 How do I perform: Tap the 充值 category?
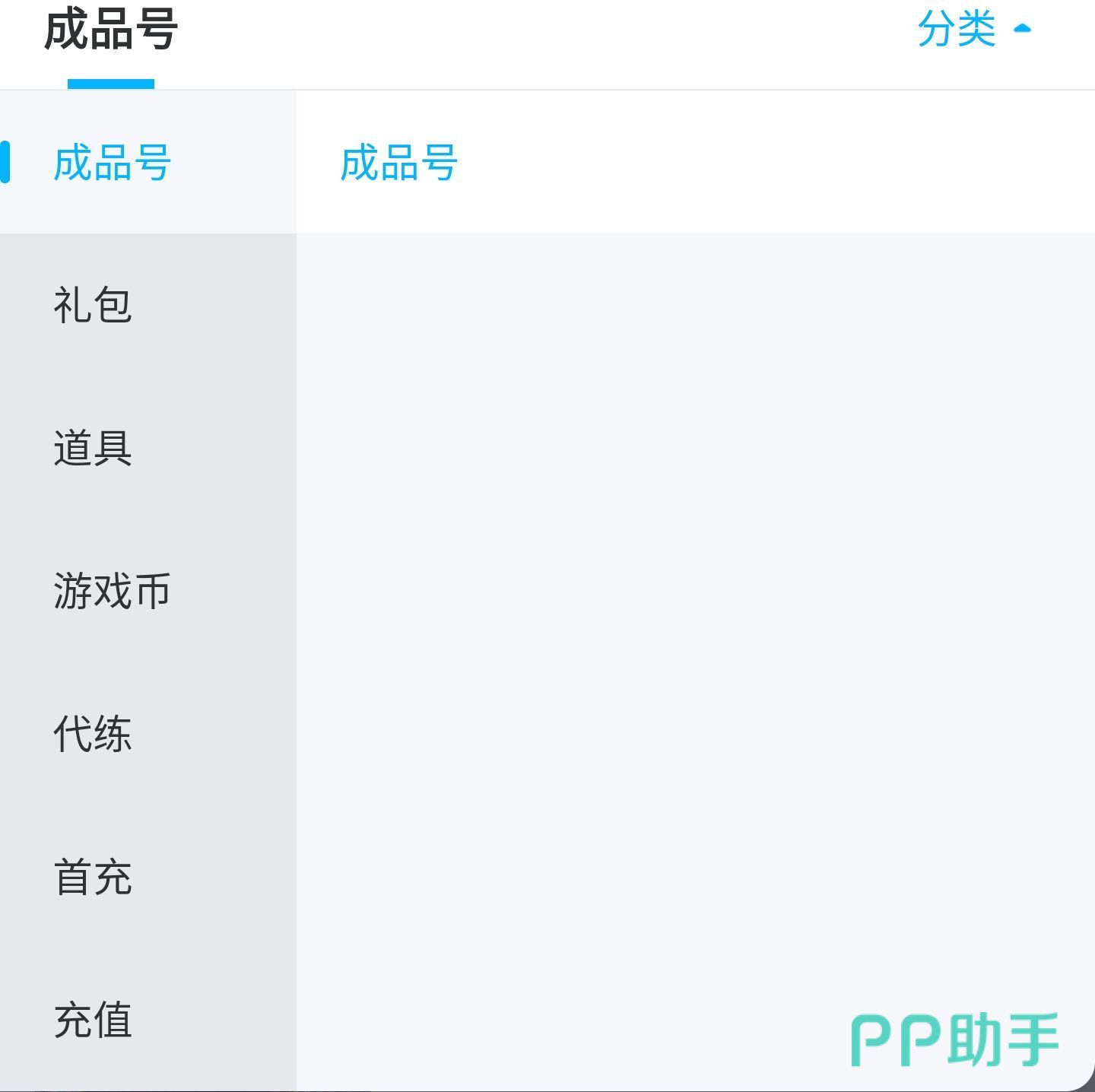tap(93, 1020)
